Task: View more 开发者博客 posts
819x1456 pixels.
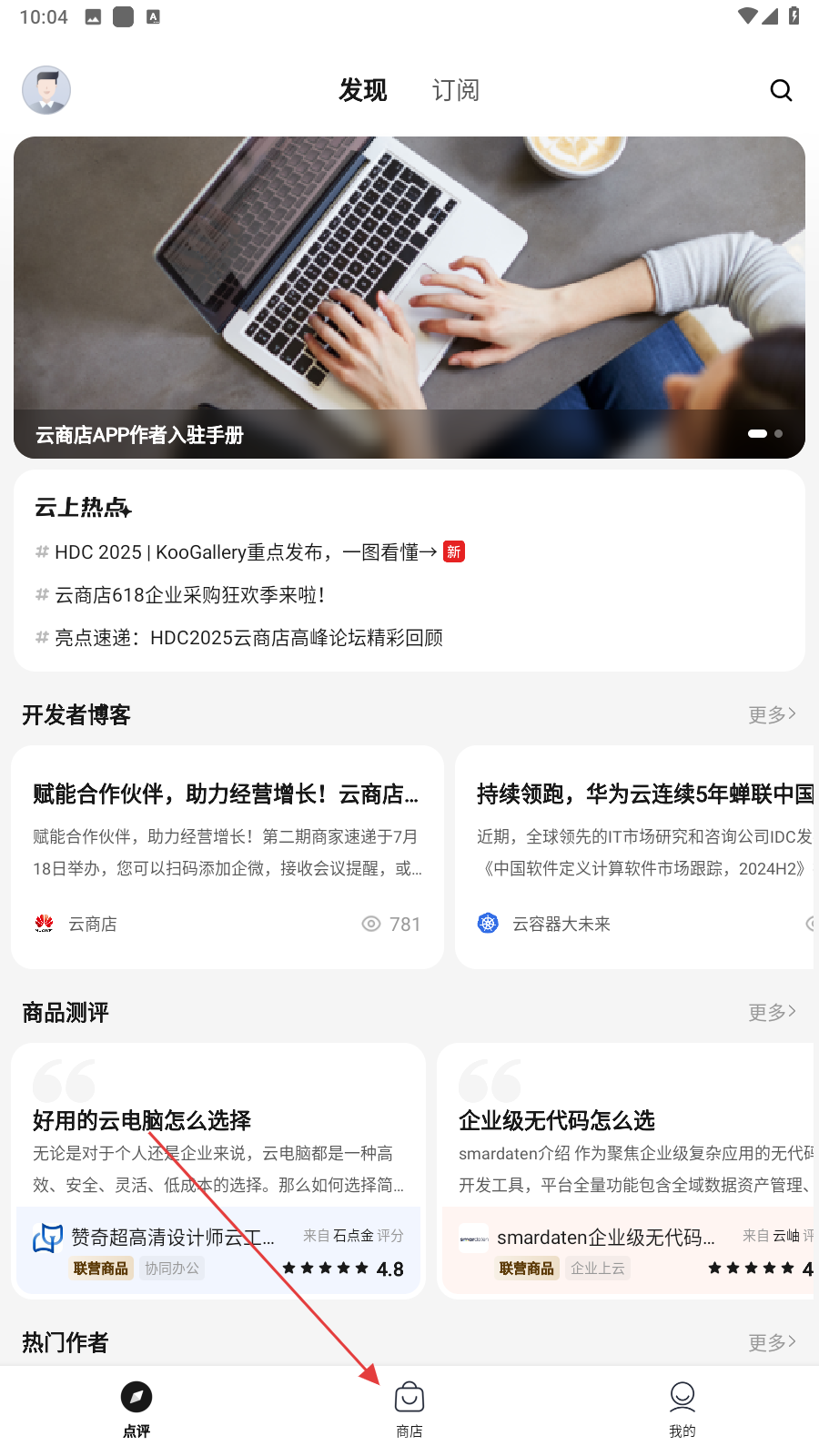Action: coord(772,714)
